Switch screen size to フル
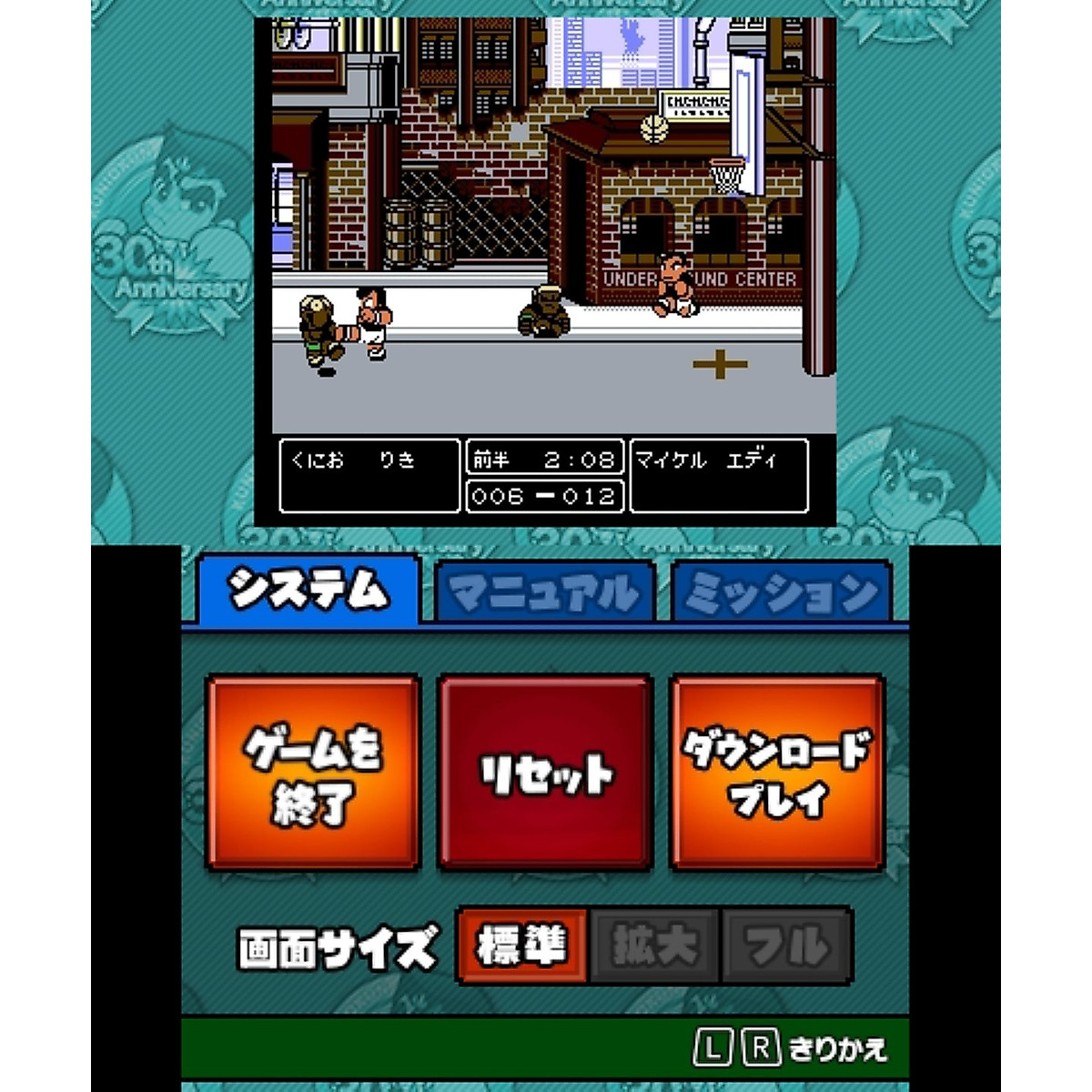 [786, 945]
